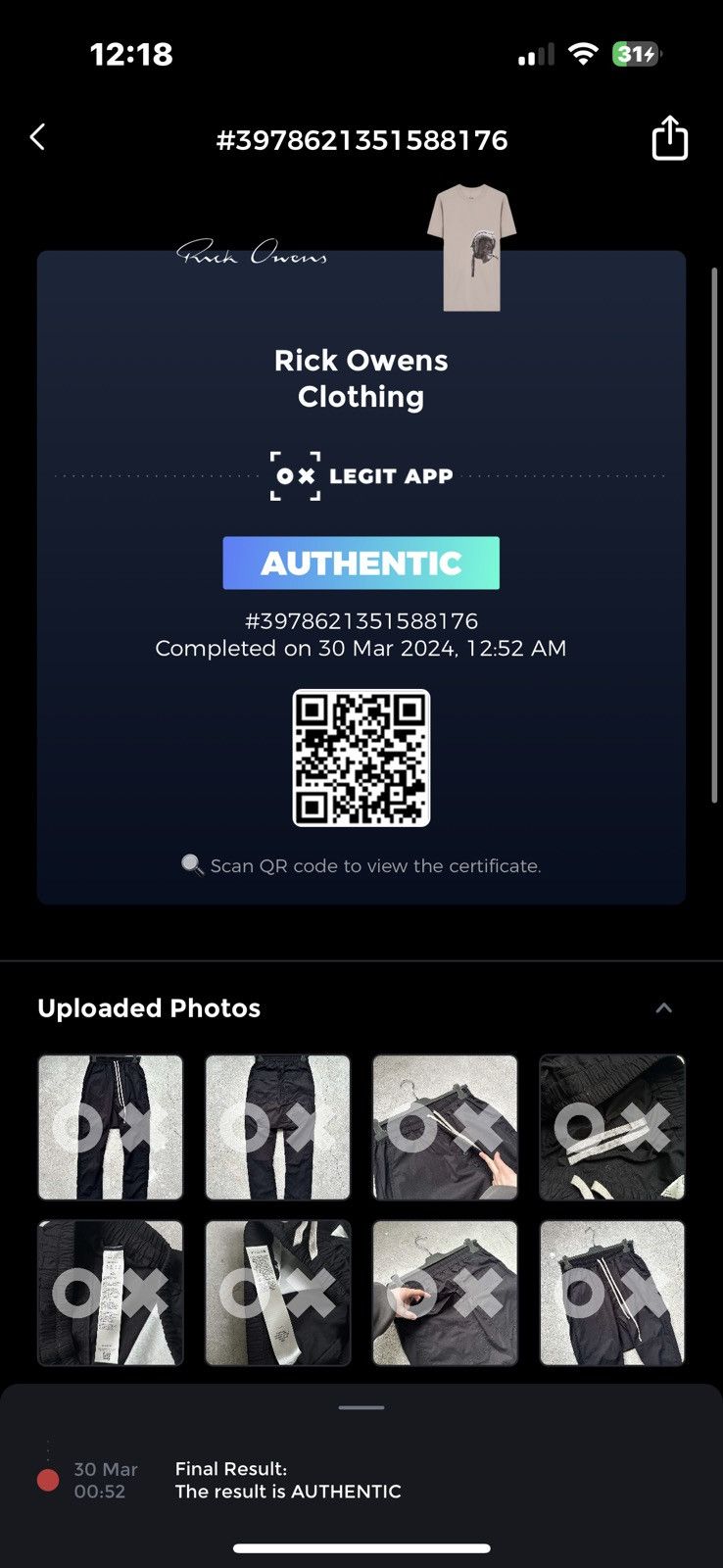The width and height of the screenshot is (723, 1568).
Task: Open the photo with a hand holding the drawstring
Action: tap(445, 1127)
